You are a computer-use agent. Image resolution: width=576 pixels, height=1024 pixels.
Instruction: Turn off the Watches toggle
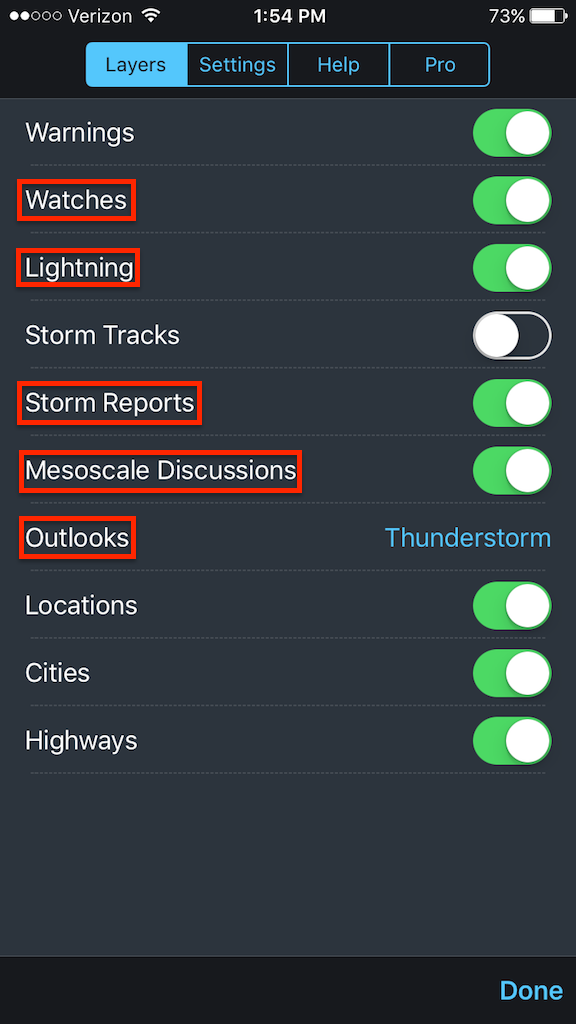pyautogui.click(x=512, y=200)
